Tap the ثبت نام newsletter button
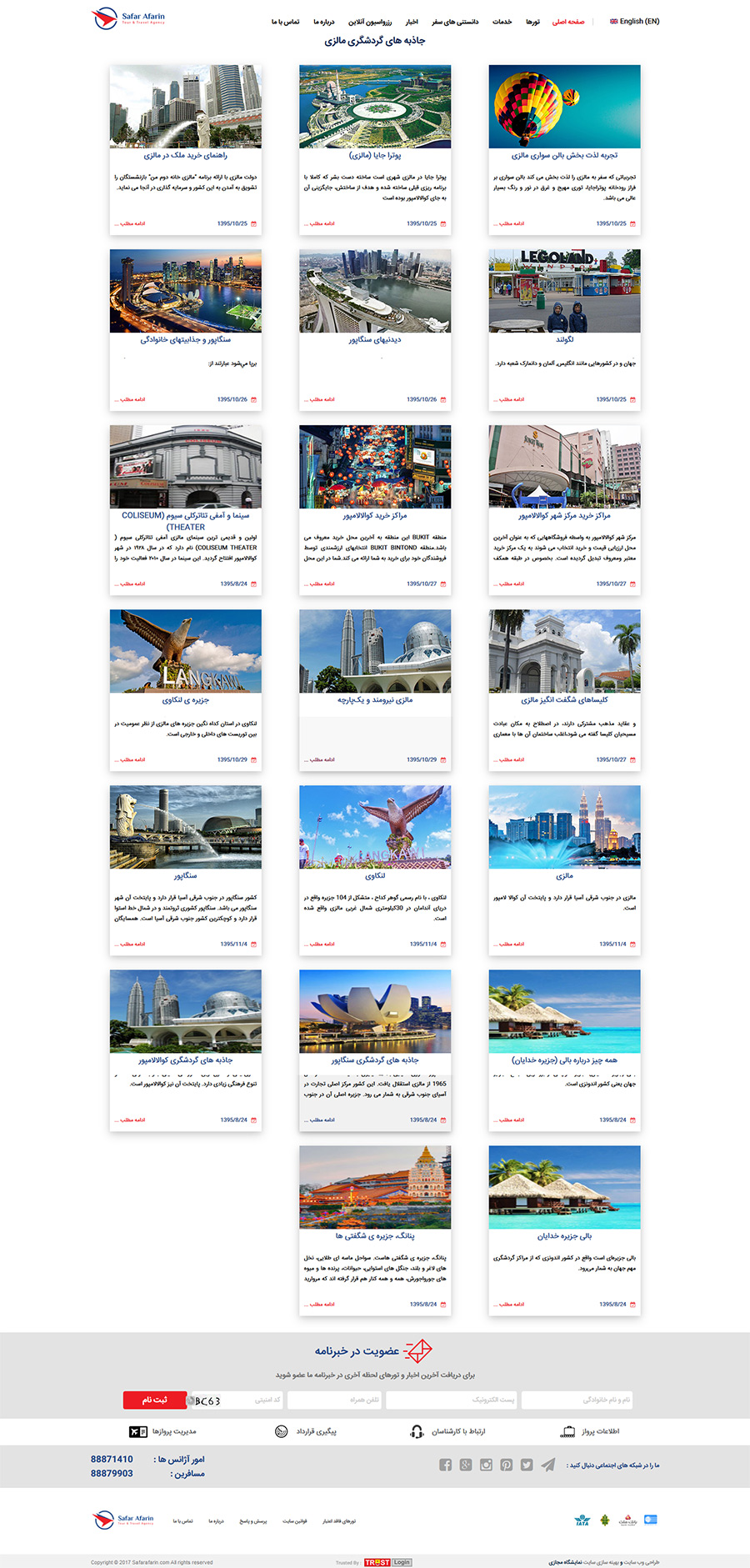The width and height of the screenshot is (750, 1568). (x=154, y=1400)
